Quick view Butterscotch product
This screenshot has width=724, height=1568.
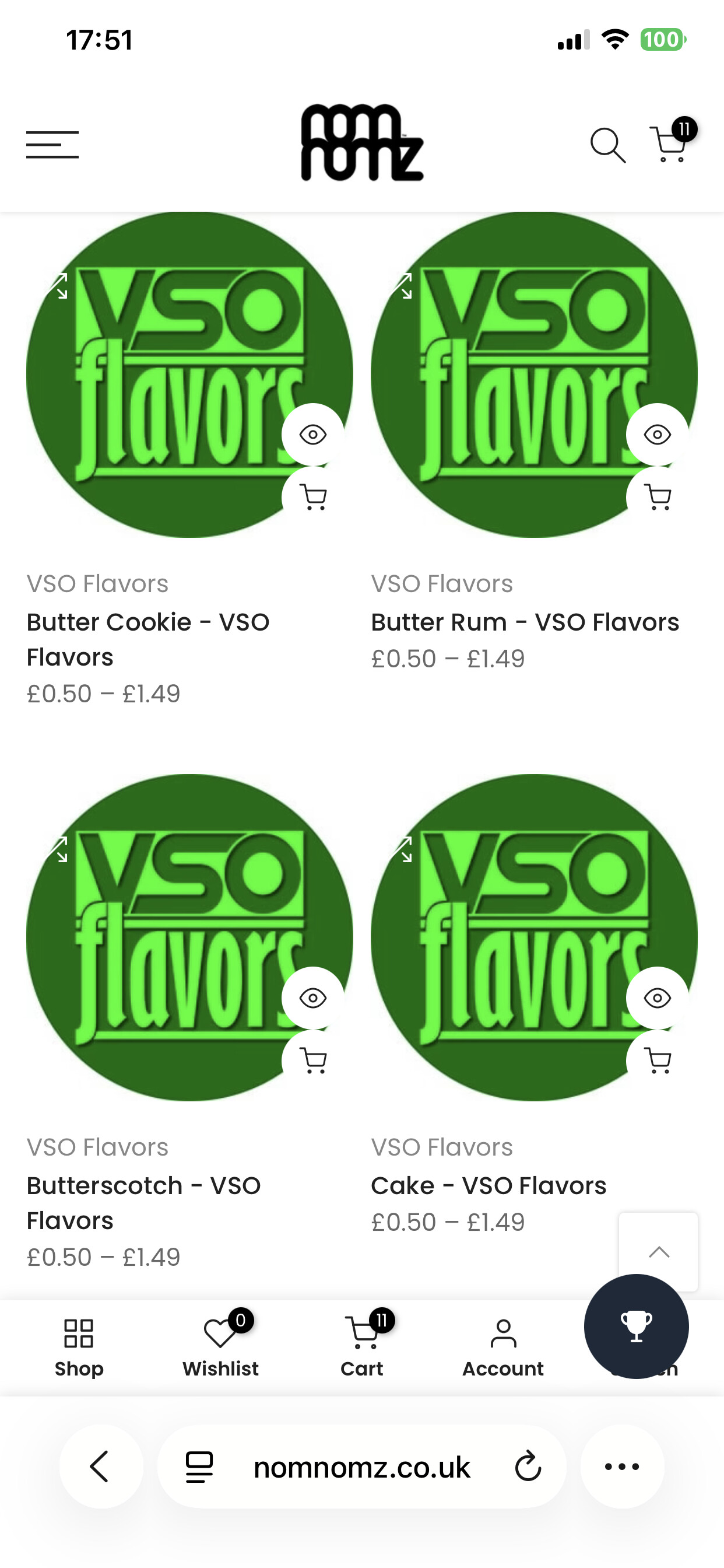312,998
